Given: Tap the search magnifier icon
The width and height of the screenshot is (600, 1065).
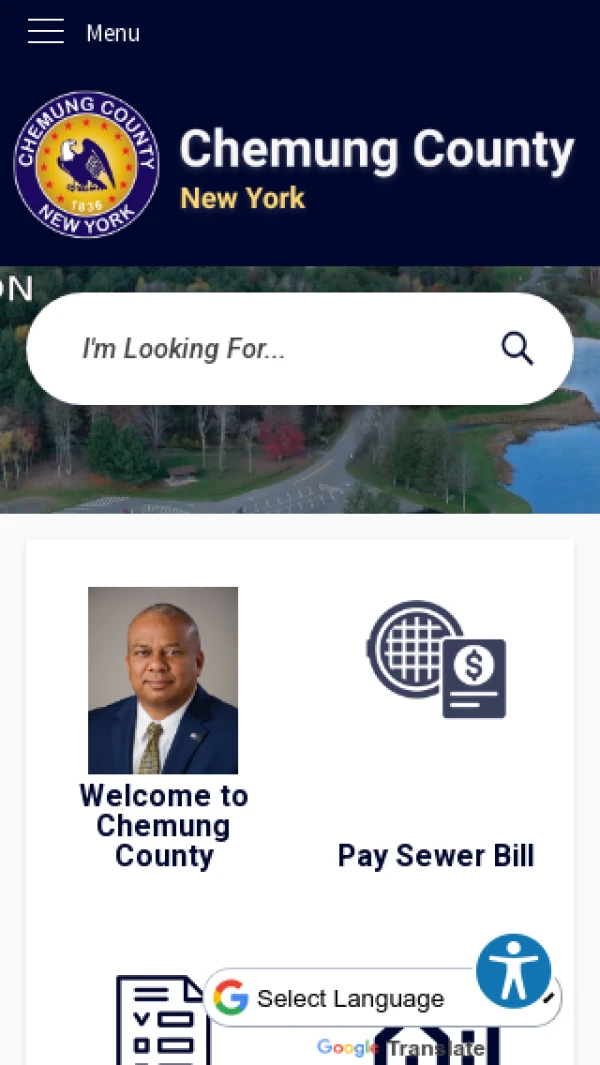Looking at the screenshot, I should (x=517, y=349).
